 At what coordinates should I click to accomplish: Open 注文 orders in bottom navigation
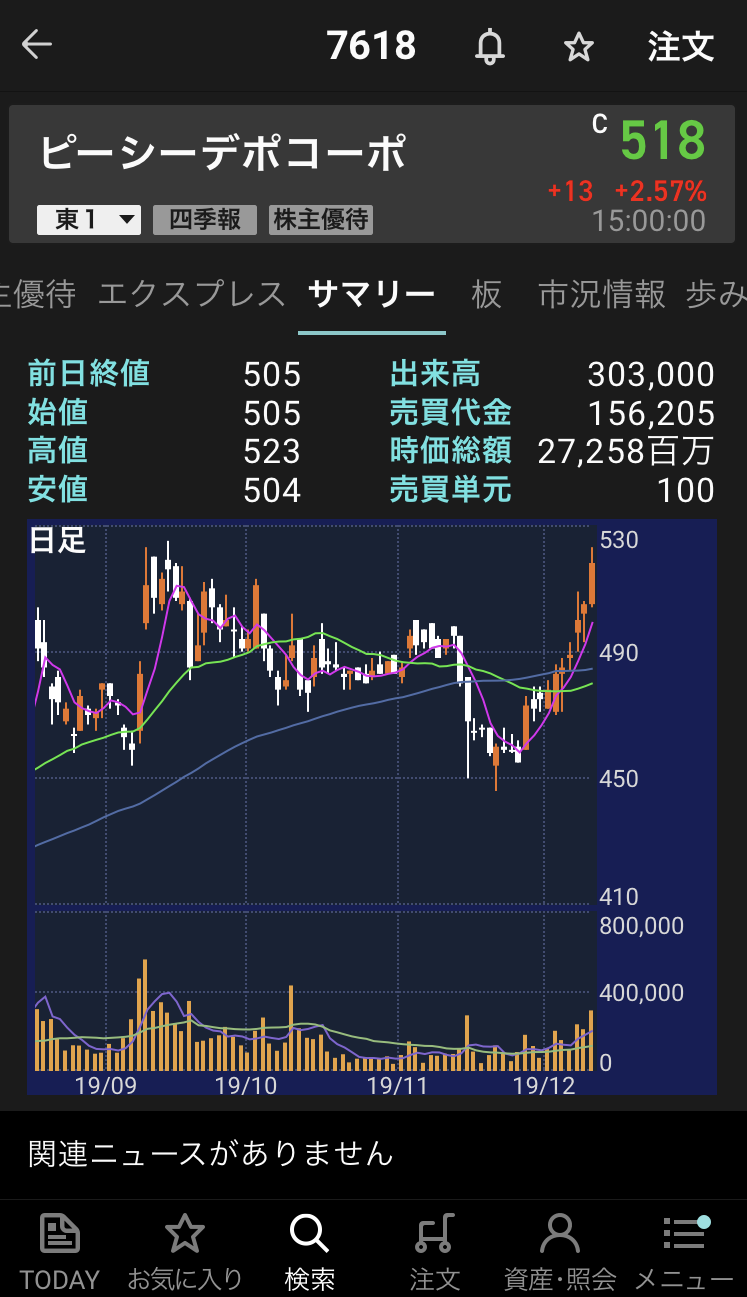click(434, 1250)
